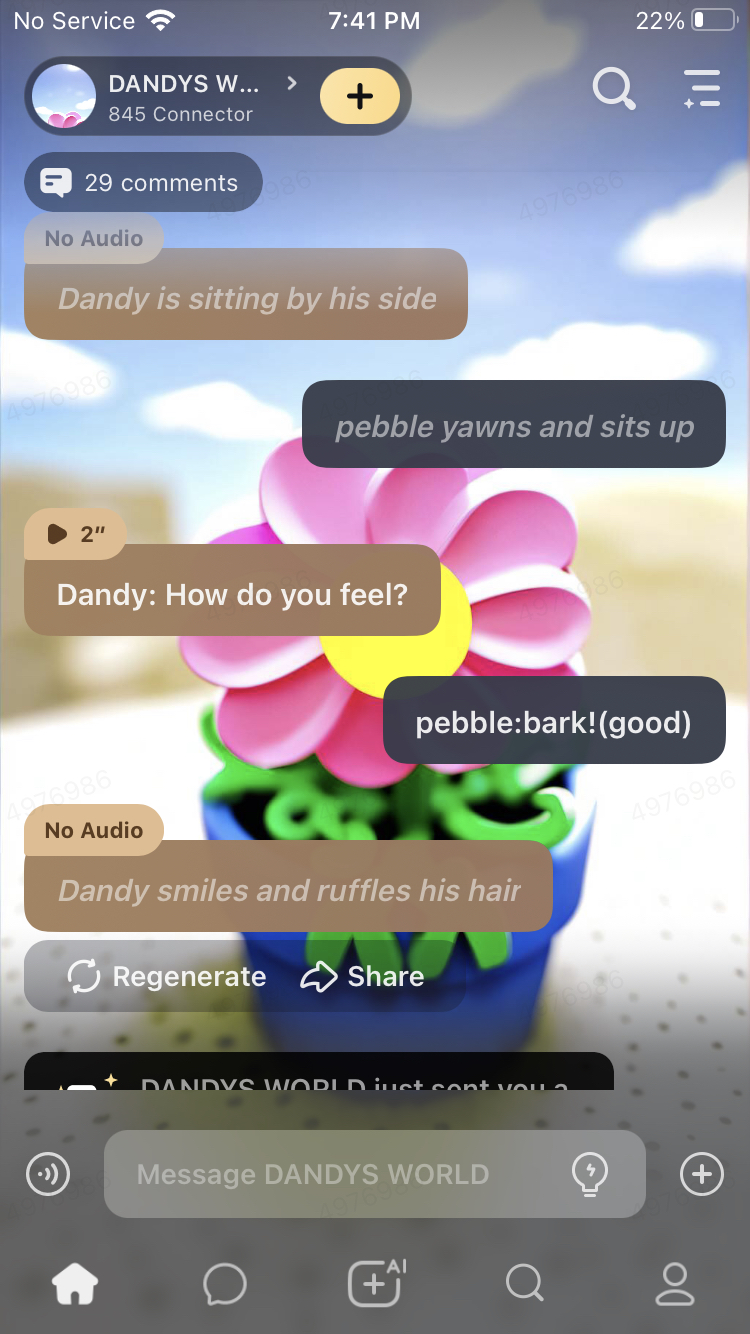The height and width of the screenshot is (1334, 750).
Task: Open more input options plus
Action: 701,1174
